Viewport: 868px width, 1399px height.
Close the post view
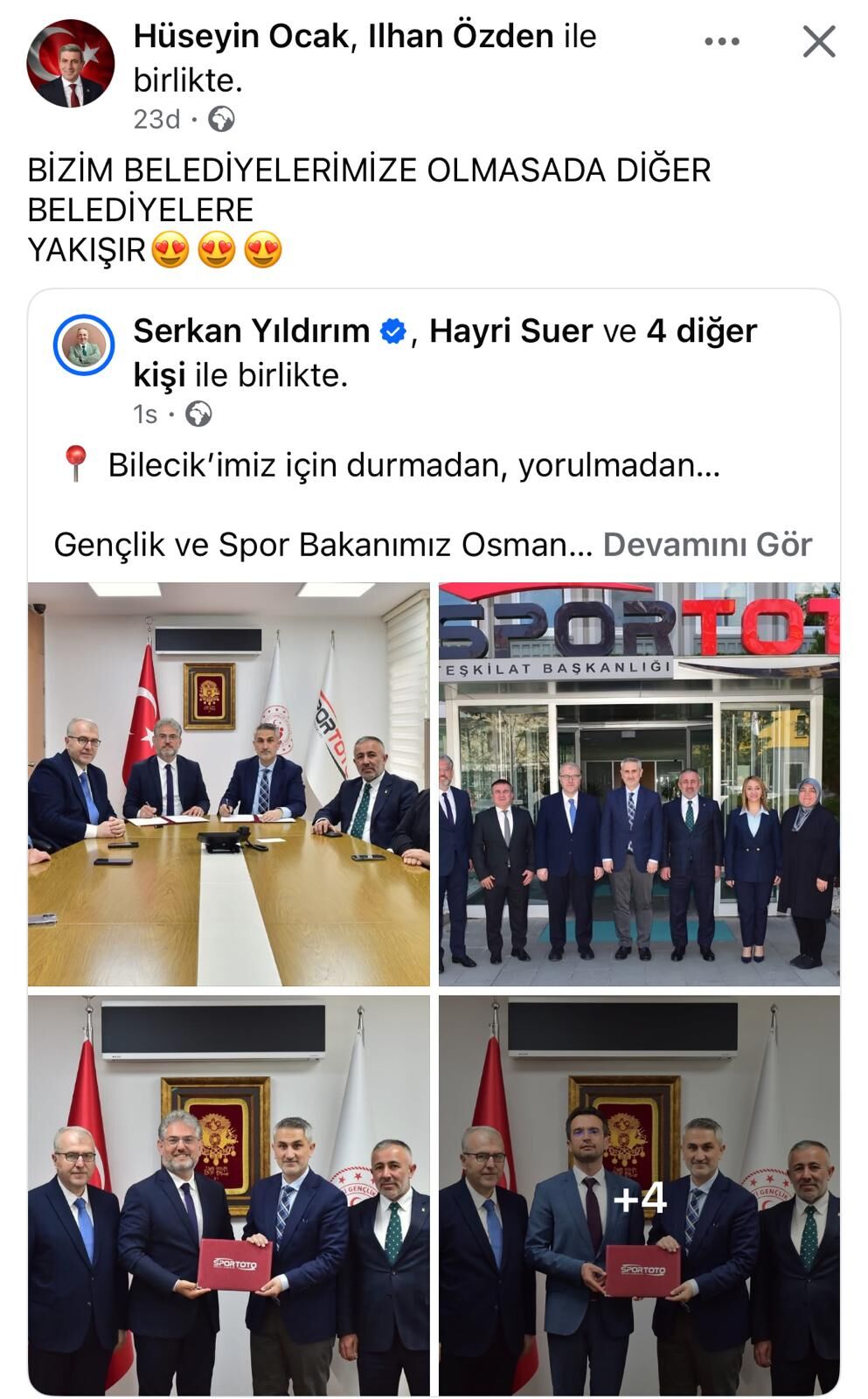(818, 41)
